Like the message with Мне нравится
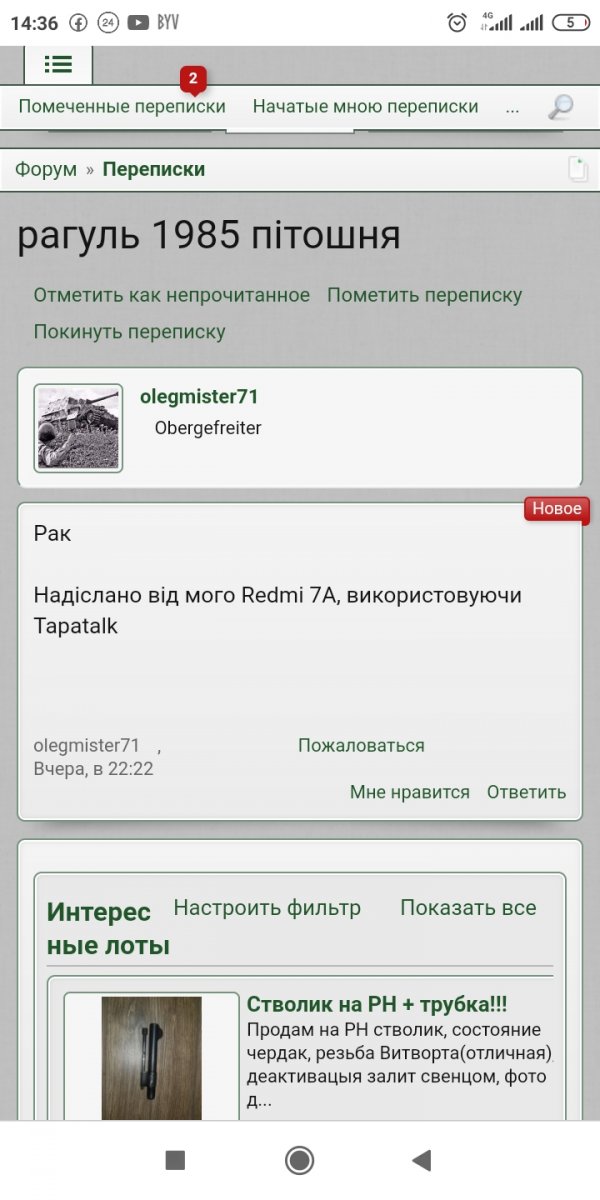This screenshot has width=600, height=1200. [x=410, y=792]
